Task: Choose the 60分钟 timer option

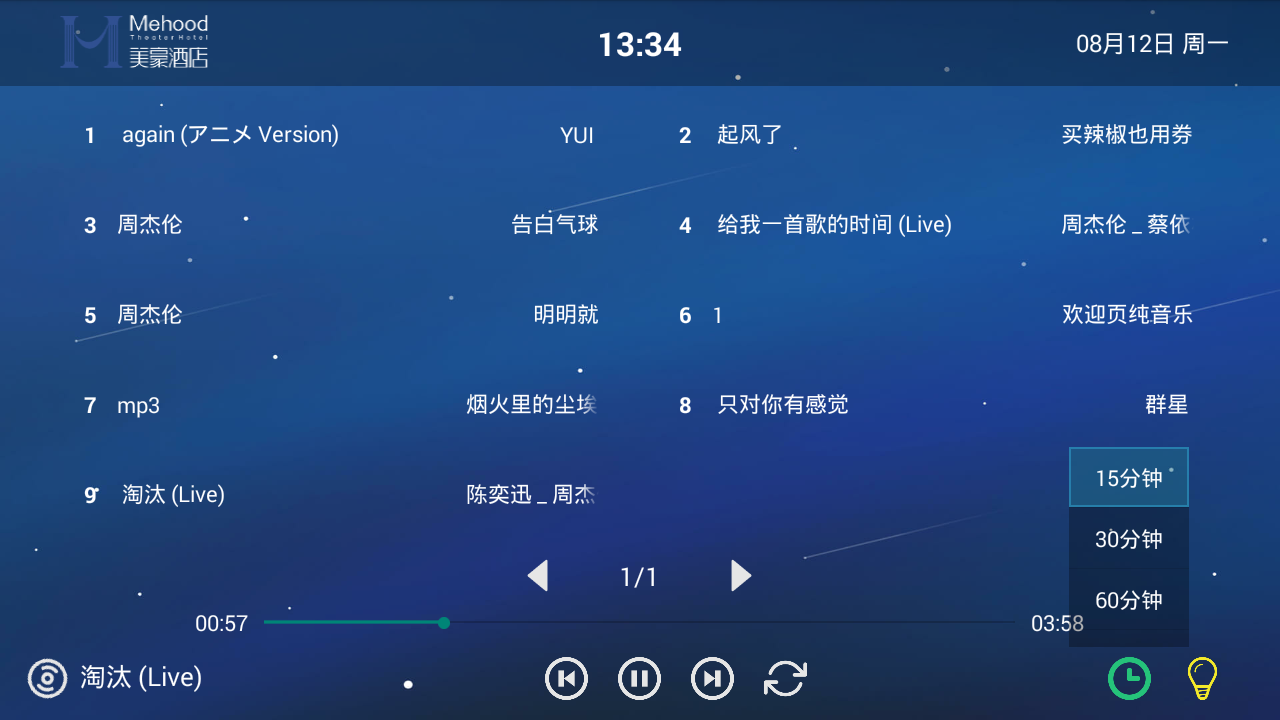Action: [x=1128, y=600]
